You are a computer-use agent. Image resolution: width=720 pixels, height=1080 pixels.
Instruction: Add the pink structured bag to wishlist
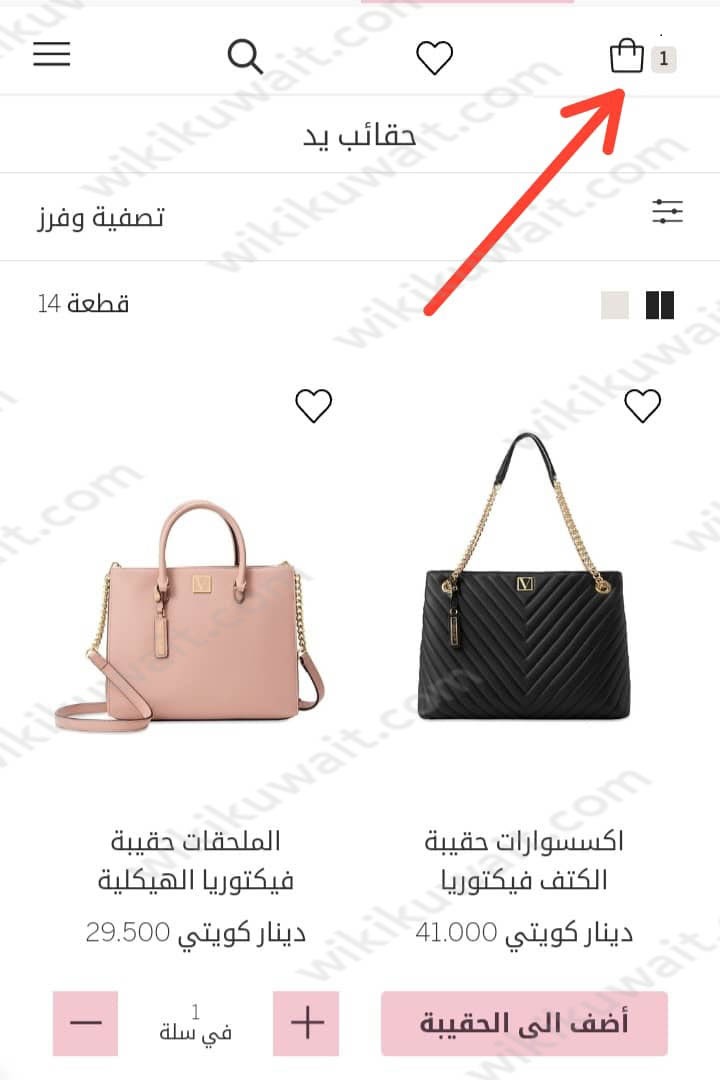tap(313, 405)
